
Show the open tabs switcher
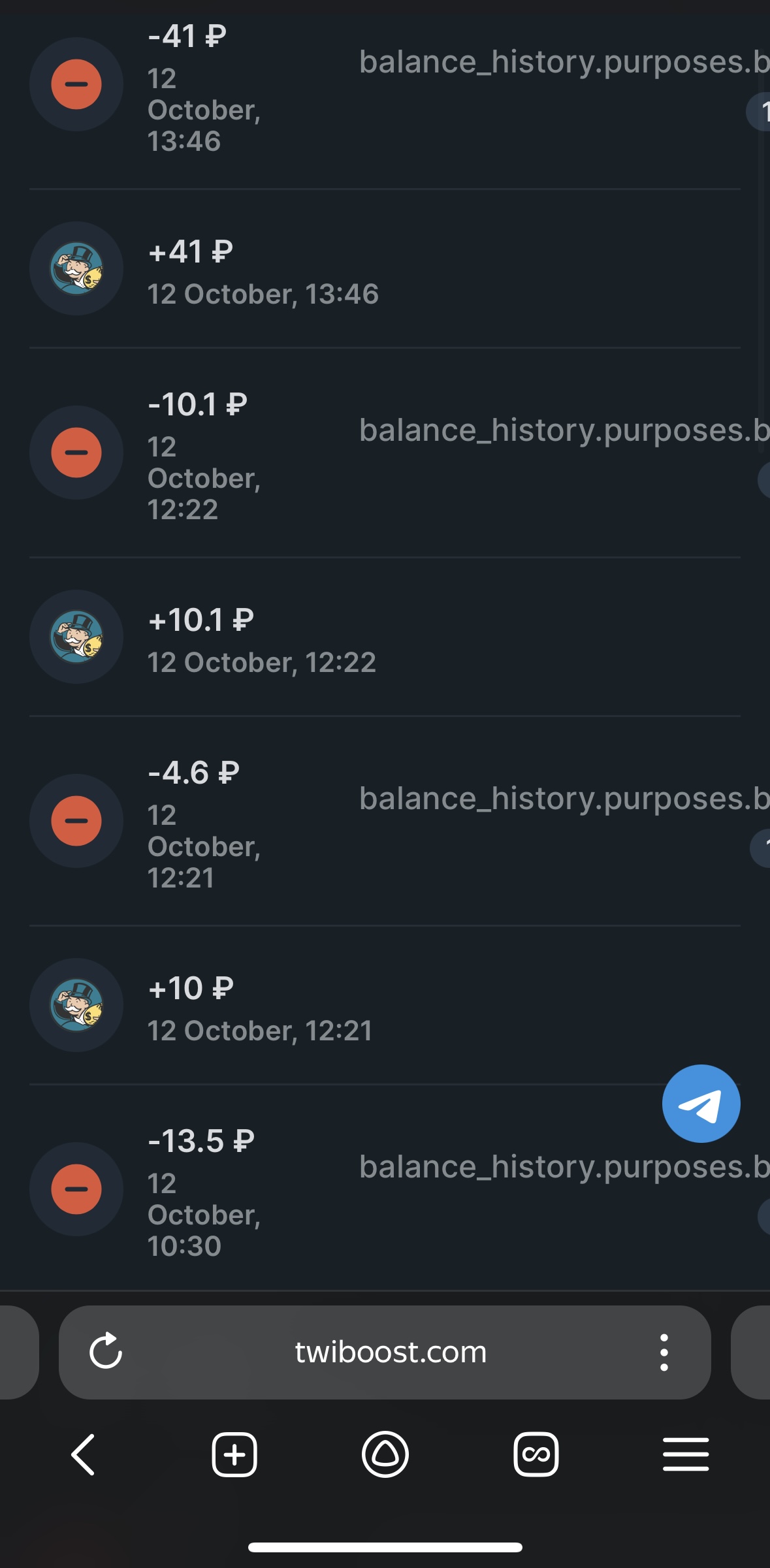coord(536,1454)
